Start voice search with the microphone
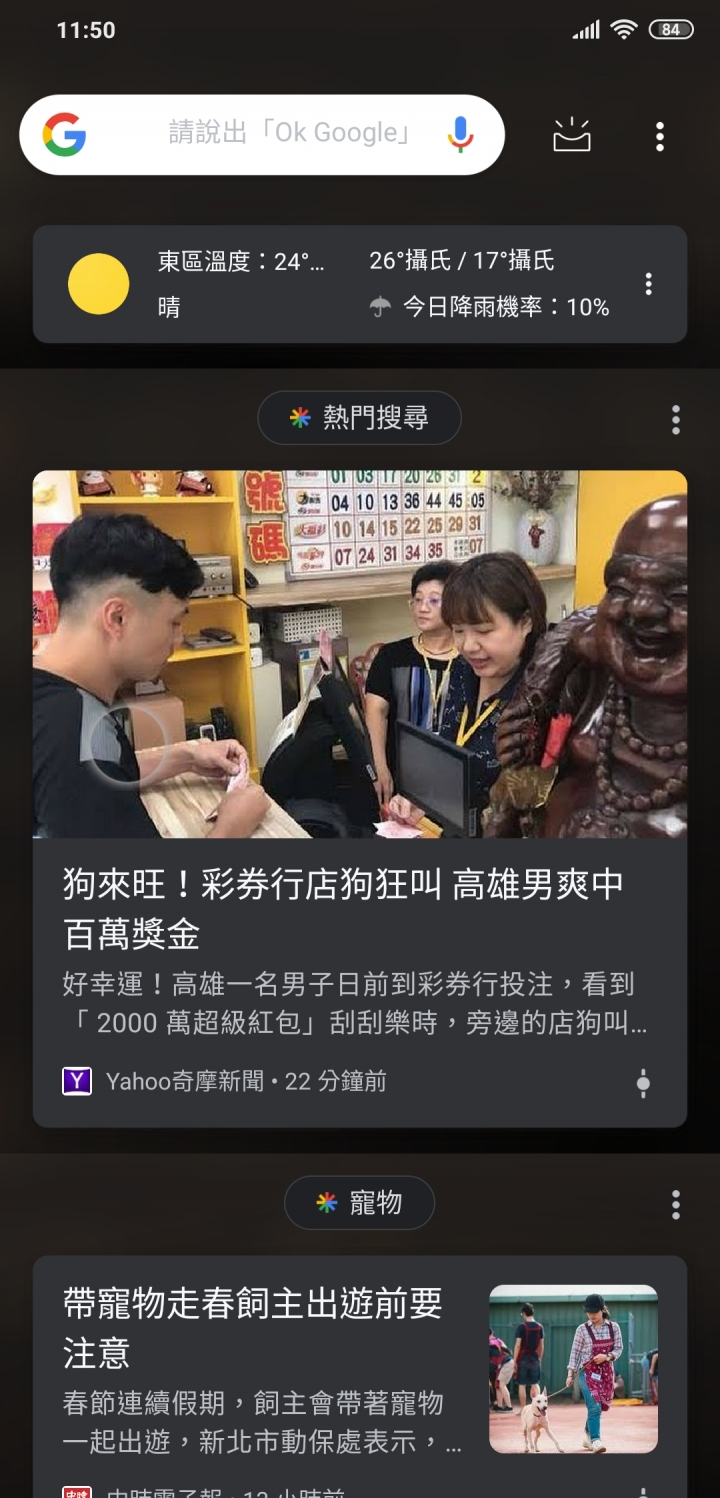This screenshot has width=720, height=1498. click(460, 134)
